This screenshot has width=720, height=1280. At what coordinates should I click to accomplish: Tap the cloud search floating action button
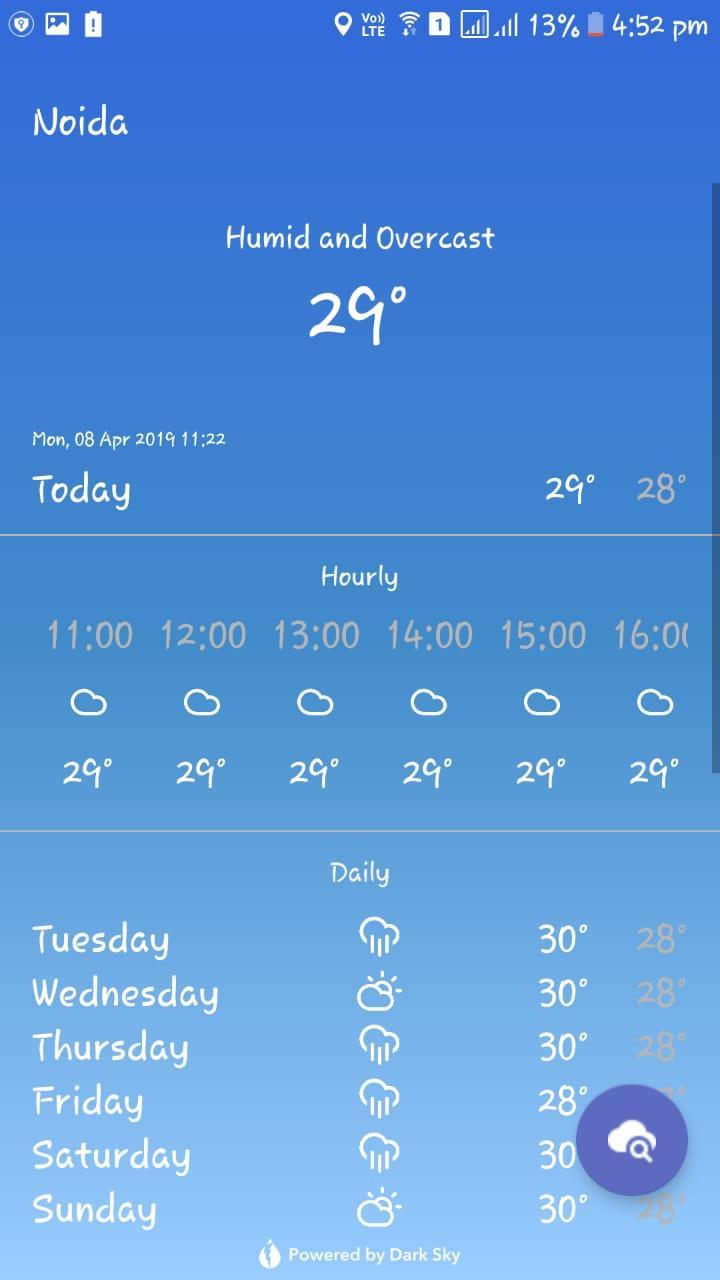click(x=631, y=1139)
